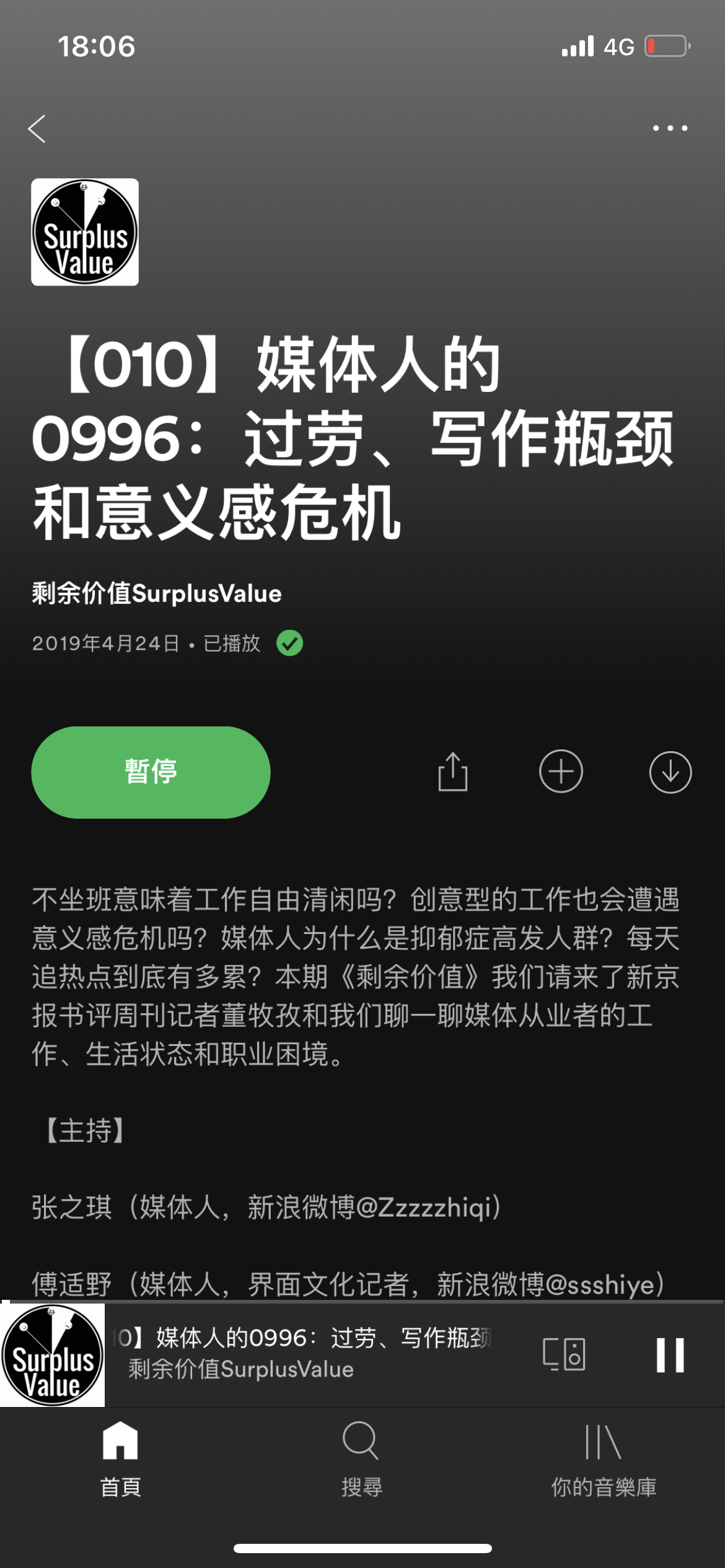Open the devices available icon
The image size is (725, 1568).
[x=564, y=1354]
